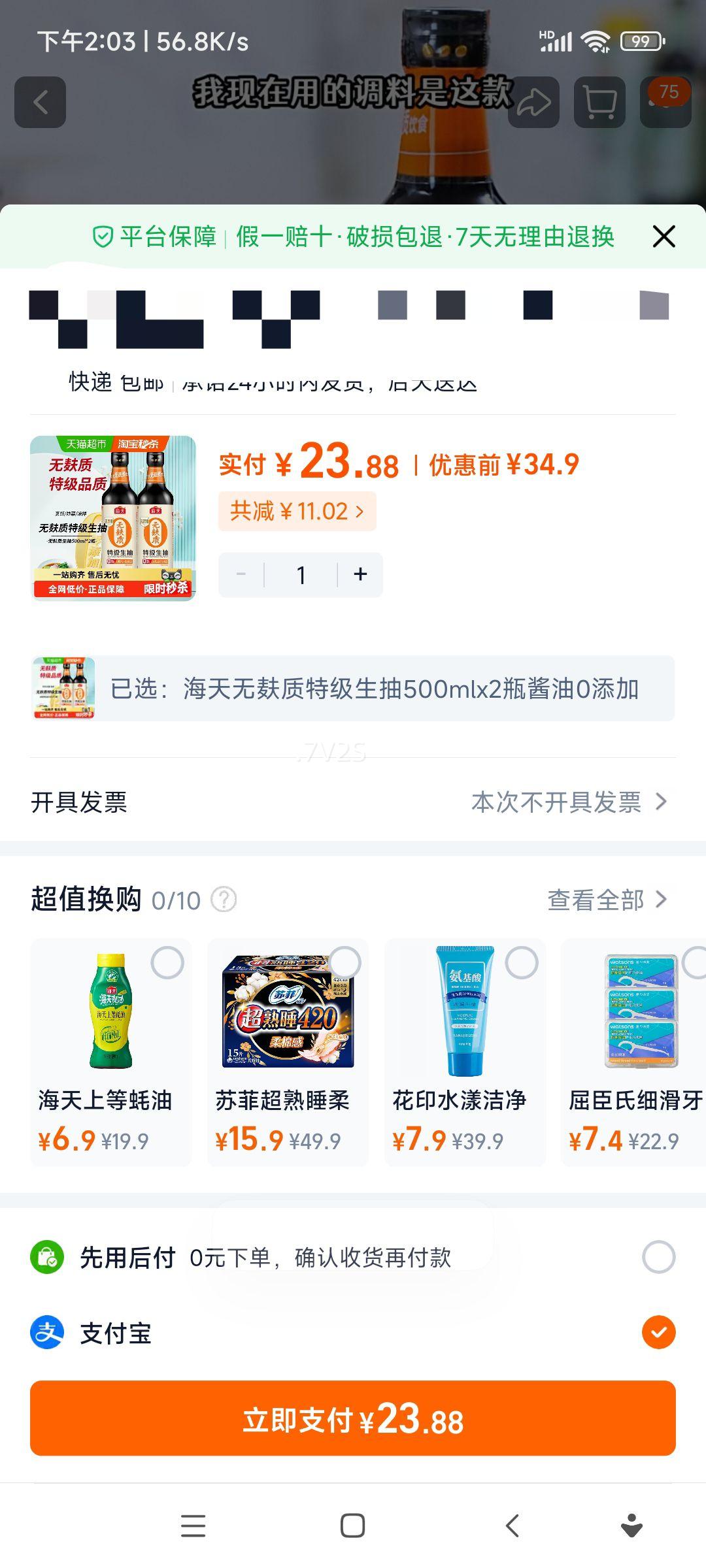Open the shopping cart icon
706x1568 pixels.
(x=598, y=101)
